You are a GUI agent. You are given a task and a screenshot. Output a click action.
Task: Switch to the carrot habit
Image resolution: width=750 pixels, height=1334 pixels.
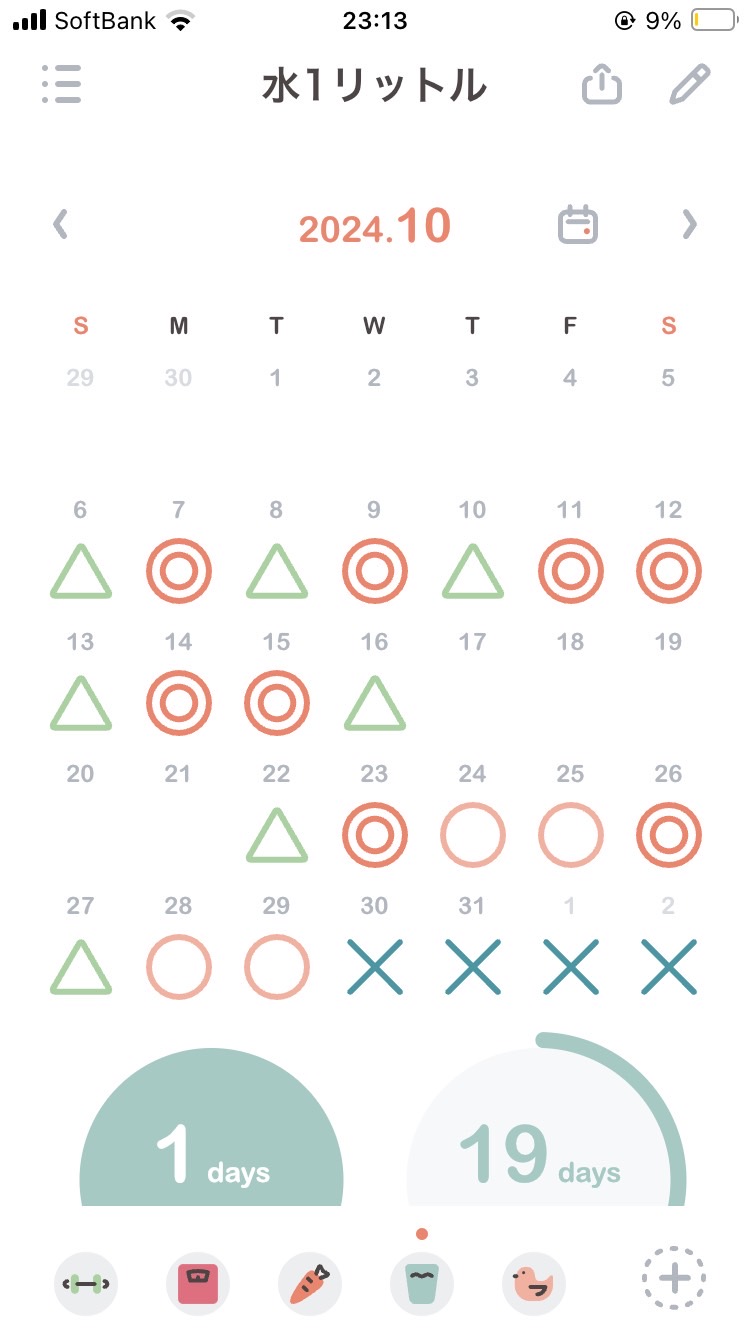pos(310,1281)
